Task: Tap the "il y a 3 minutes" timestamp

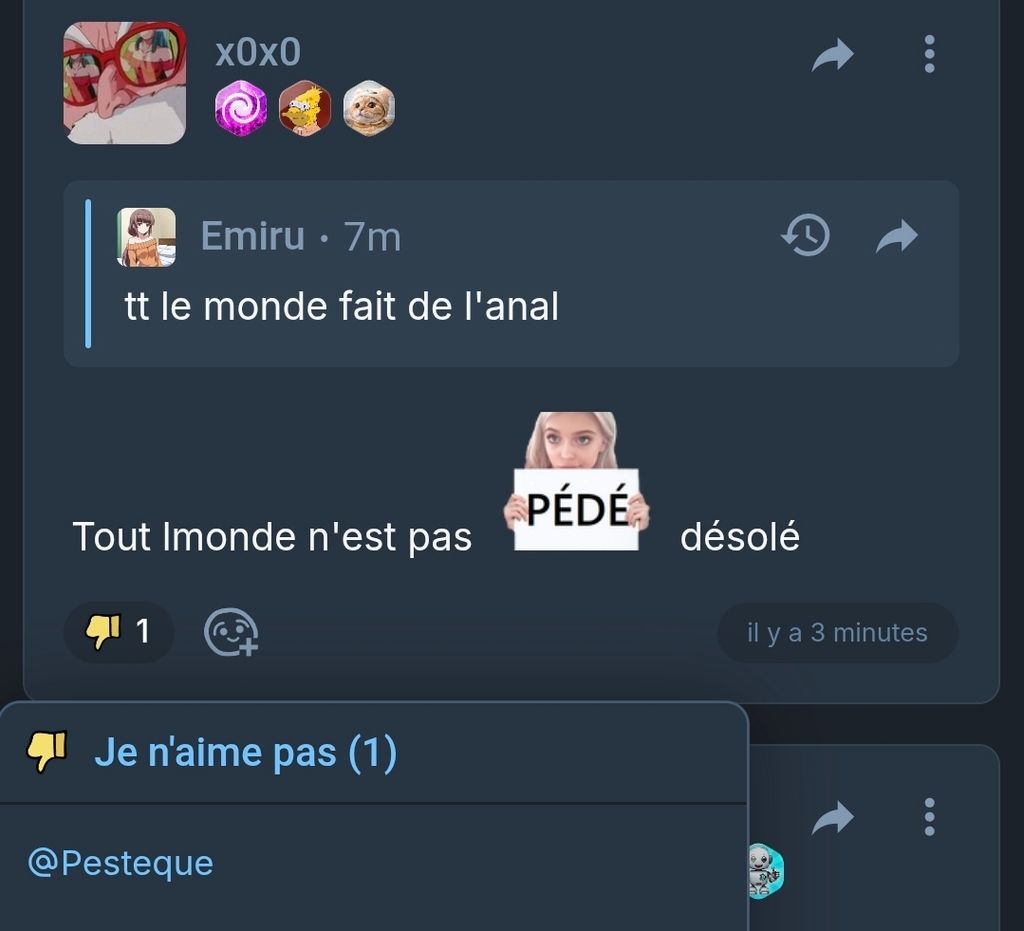Action: click(x=837, y=633)
